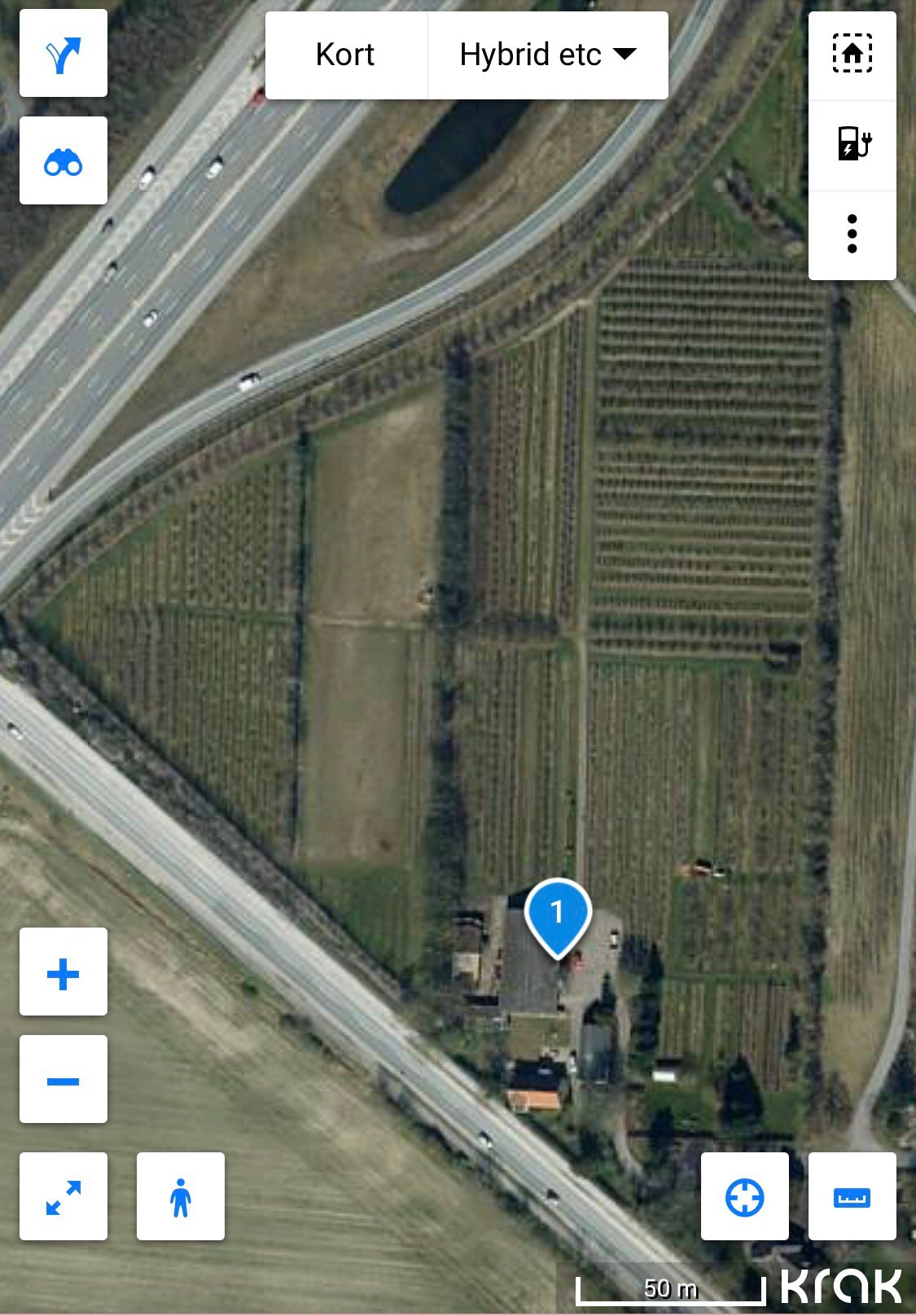
Task: Zoom out with the minus button
Action: click(x=64, y=1080)
